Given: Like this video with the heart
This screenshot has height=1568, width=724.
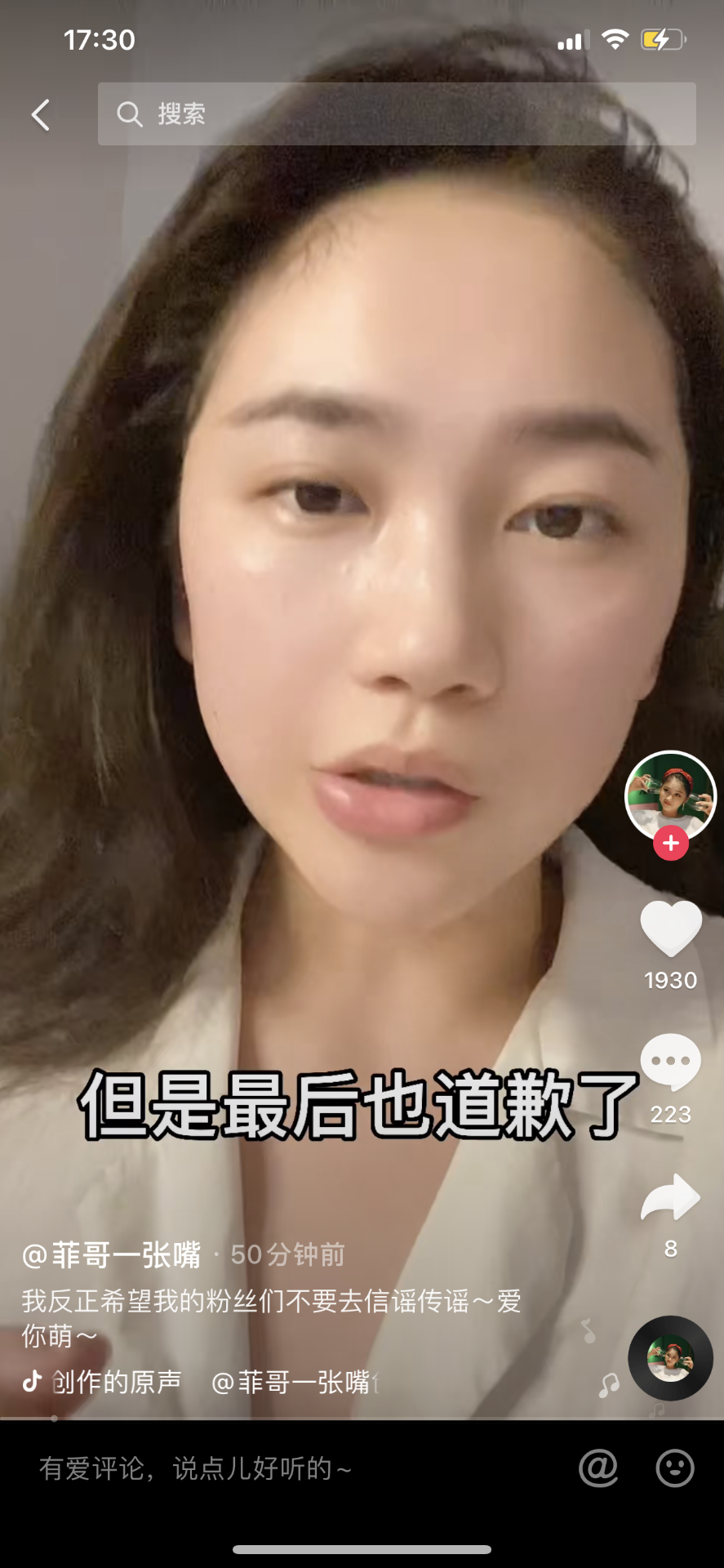Looking at the screenshot, I should coord(671,929).
